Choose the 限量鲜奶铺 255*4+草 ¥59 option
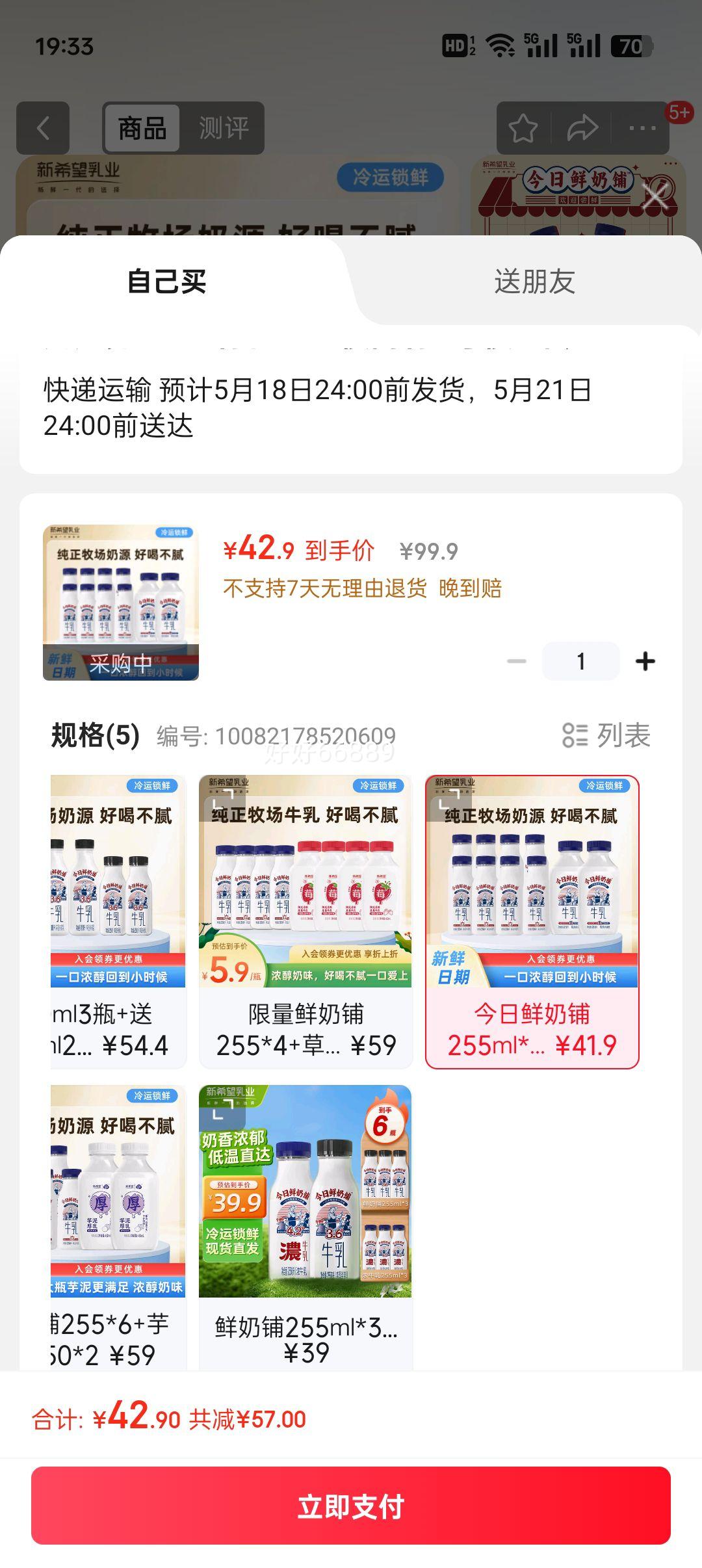 coord(305,921)
